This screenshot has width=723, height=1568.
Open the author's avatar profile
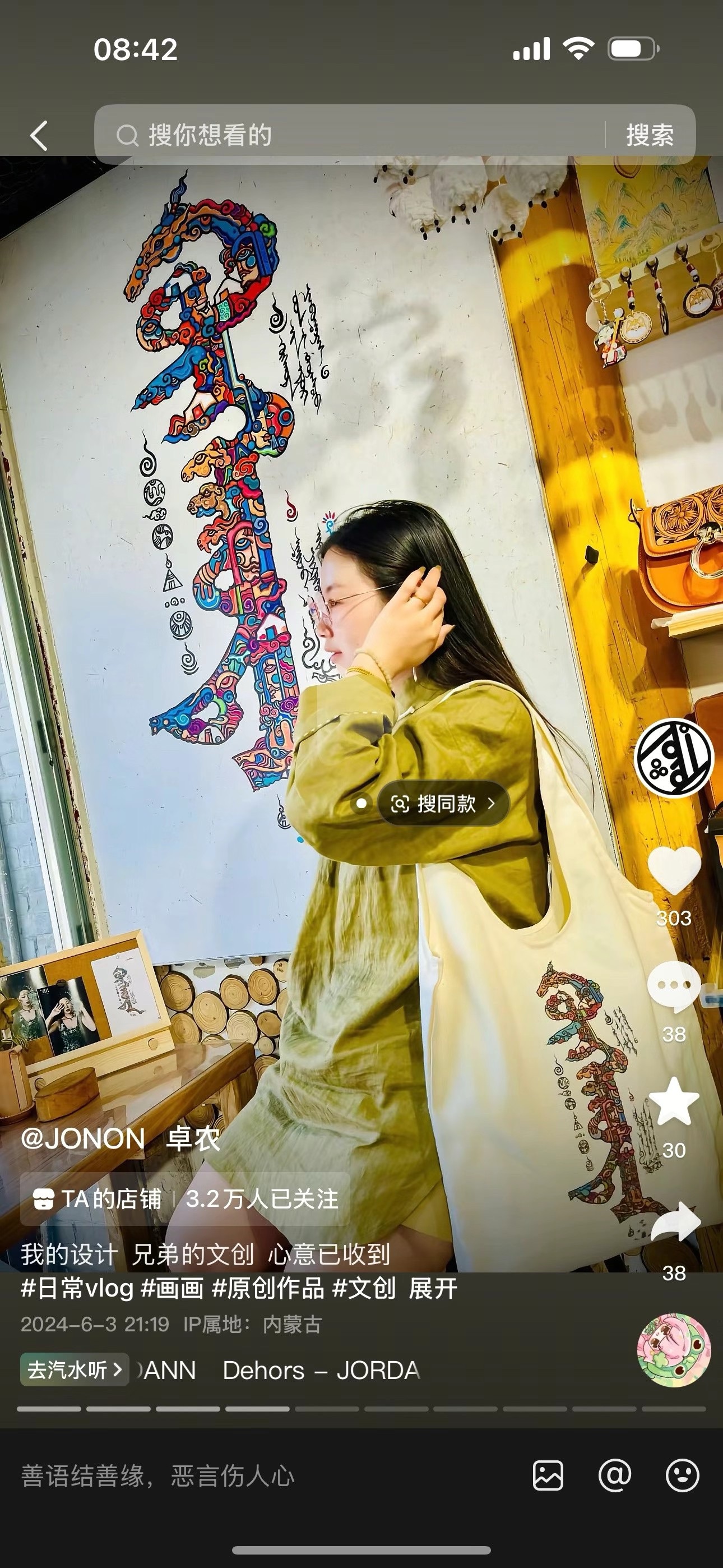point(674,758)
